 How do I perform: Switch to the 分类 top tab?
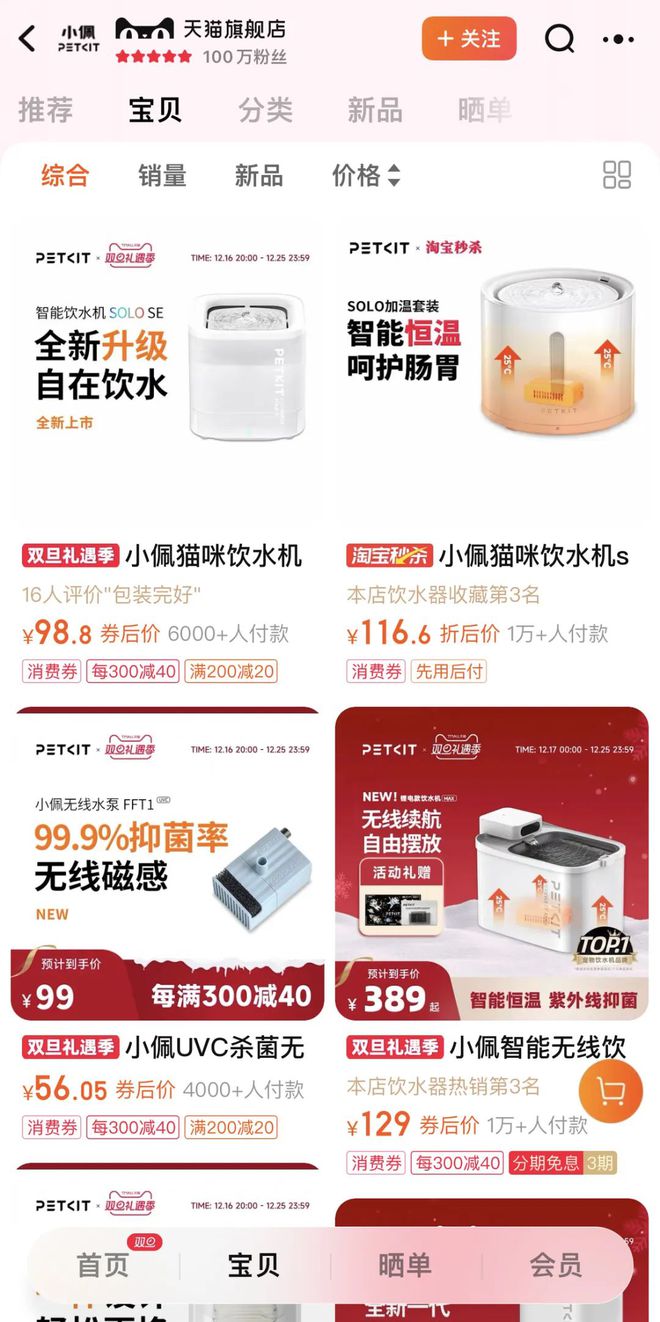[x=265, y=110]
